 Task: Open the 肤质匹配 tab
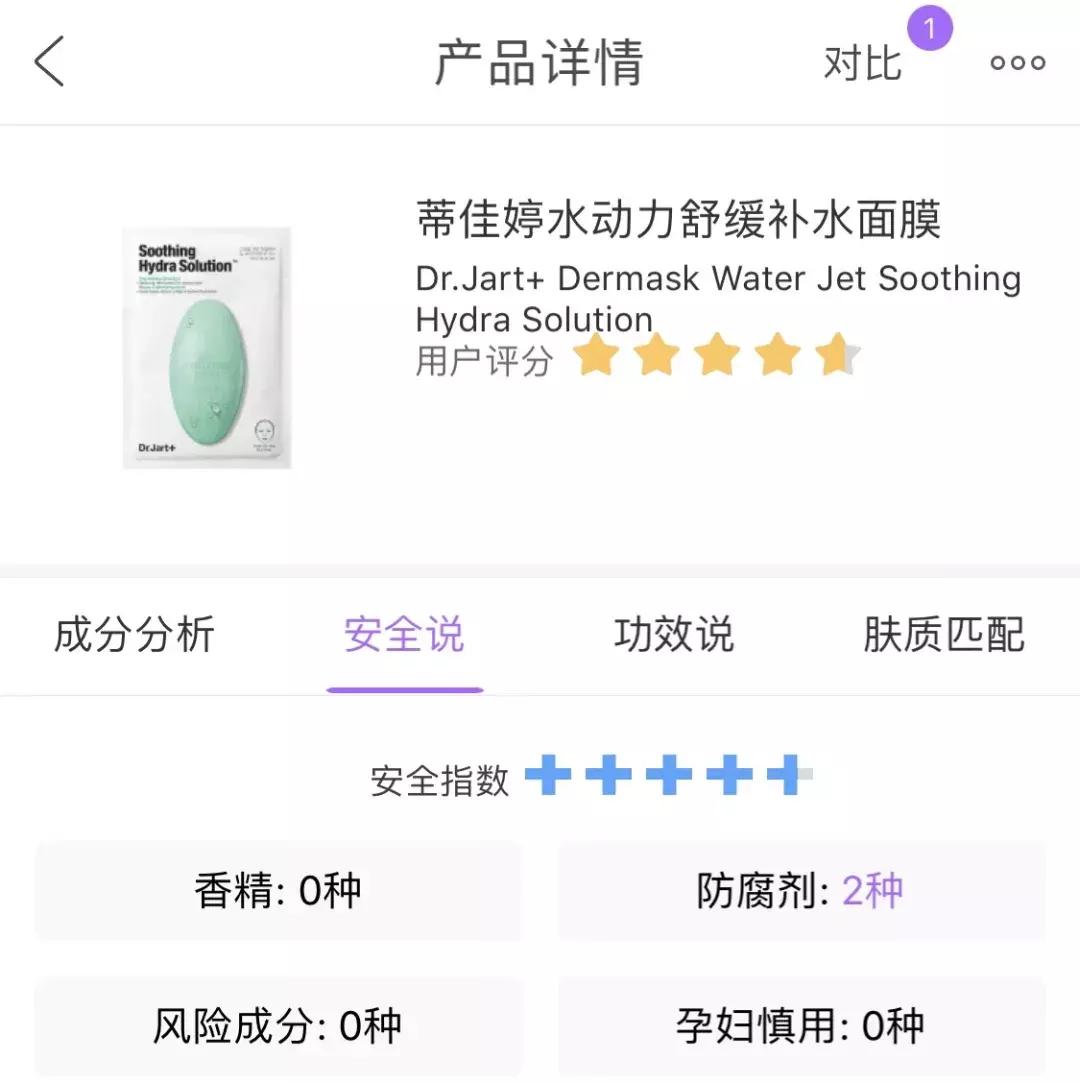(x=943, y=634)
